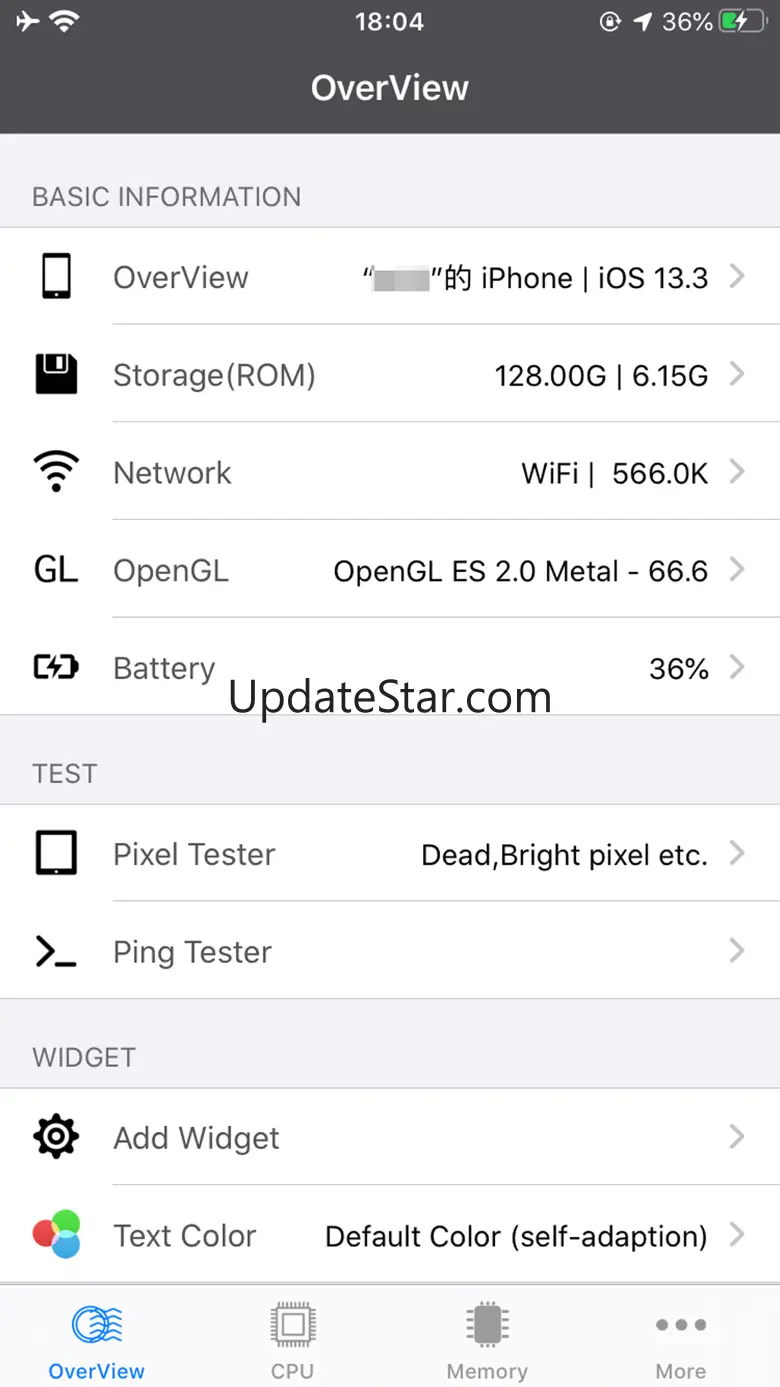Screen dimensions: 780x1387
Task: Open the OverView device info row
Action: (x=390, y=276)
